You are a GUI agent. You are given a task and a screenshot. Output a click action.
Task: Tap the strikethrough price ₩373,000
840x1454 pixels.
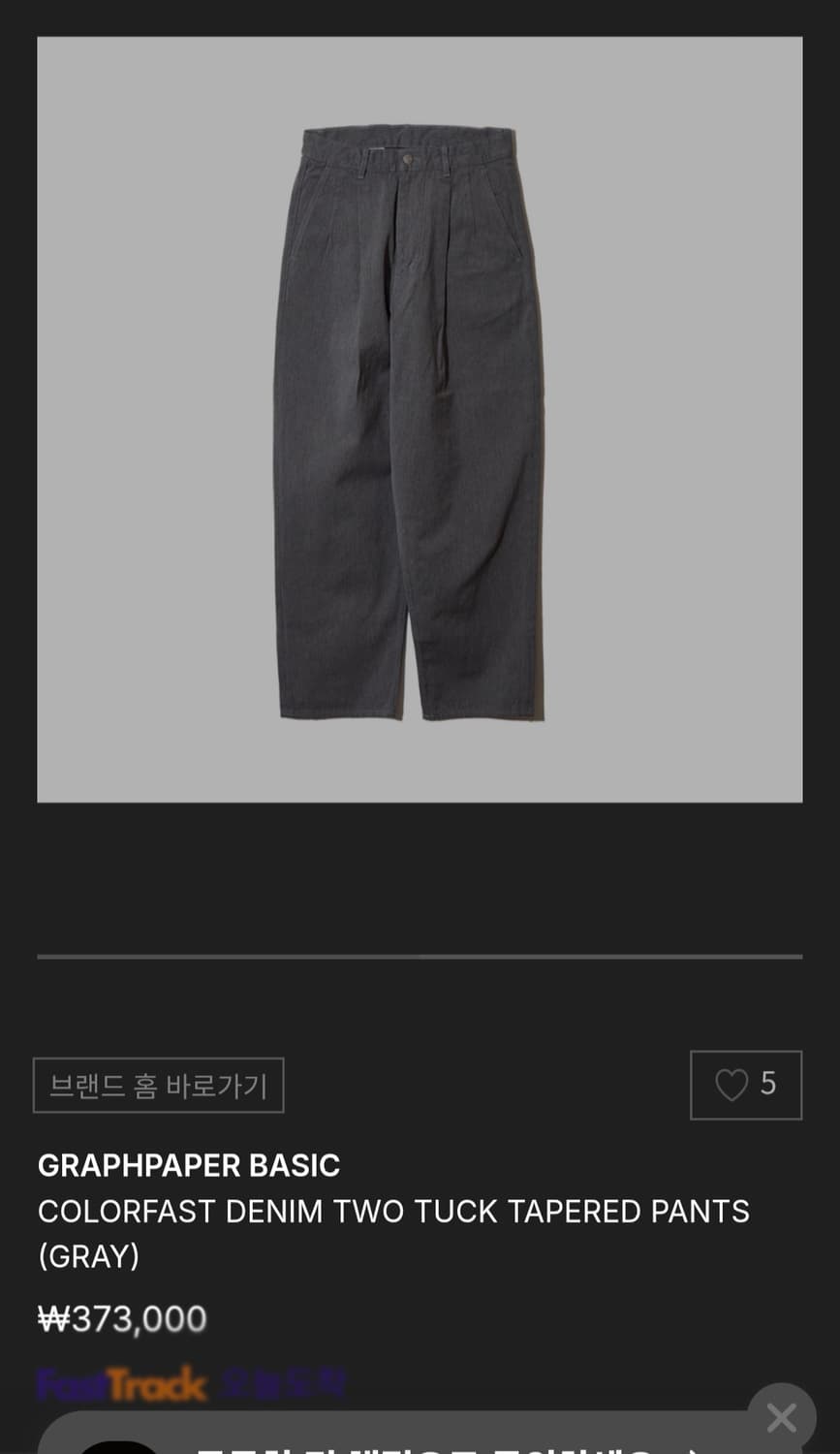pyautogui.click(x=121, y=1317)
